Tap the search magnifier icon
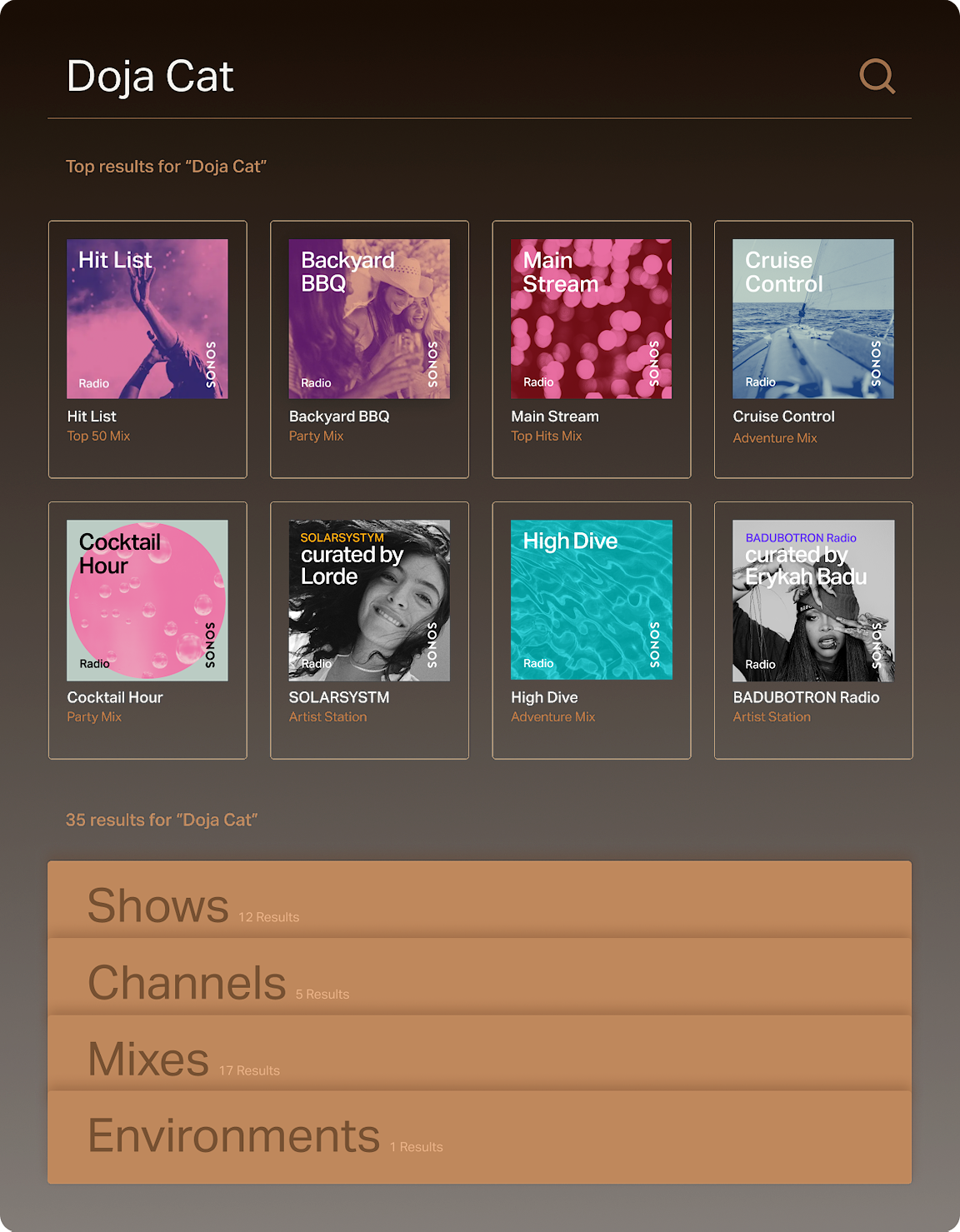This screenshot has width=960, height=1232. [x=877, y=77]
